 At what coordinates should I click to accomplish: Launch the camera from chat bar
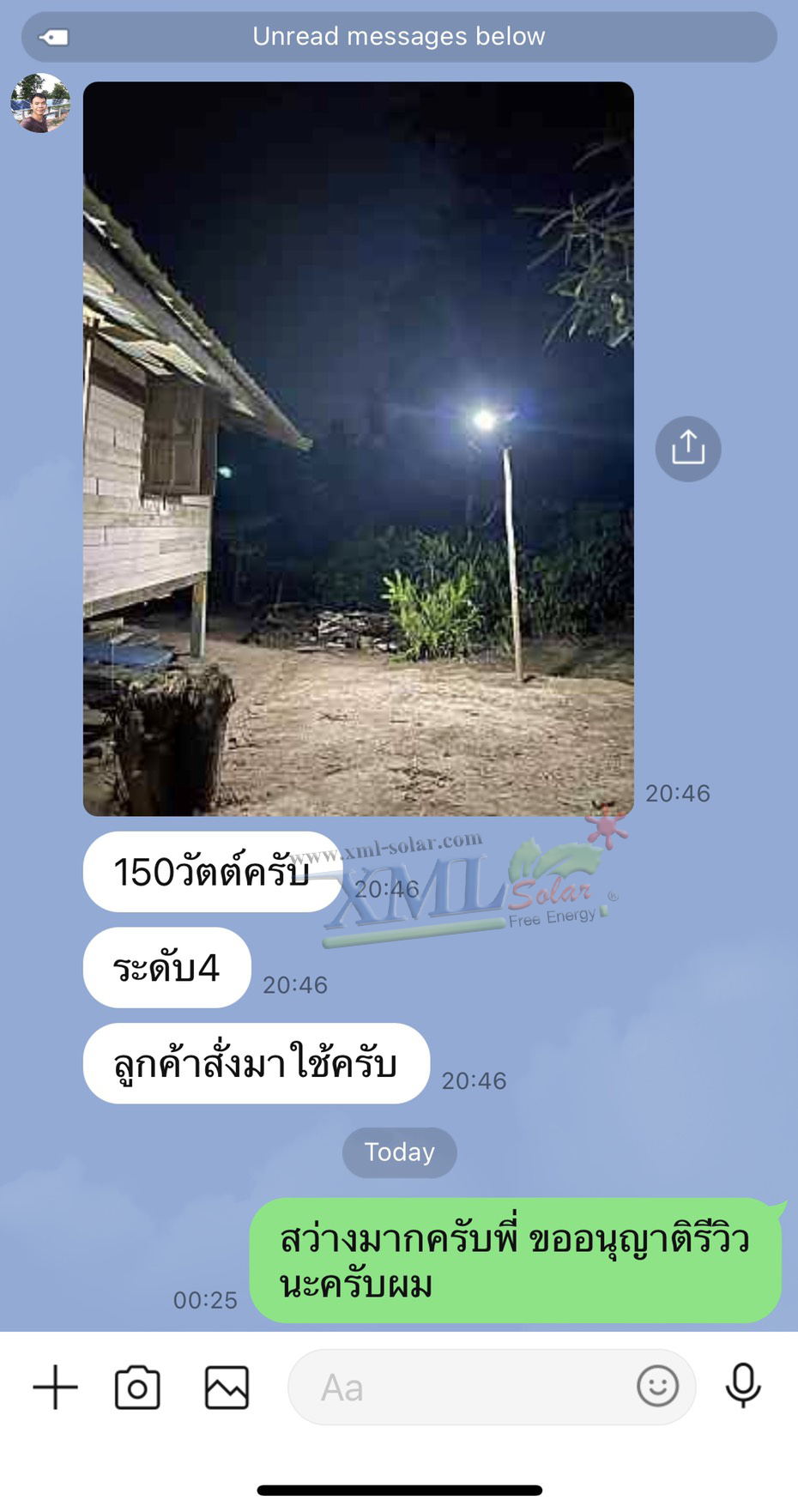[137, 1388]
